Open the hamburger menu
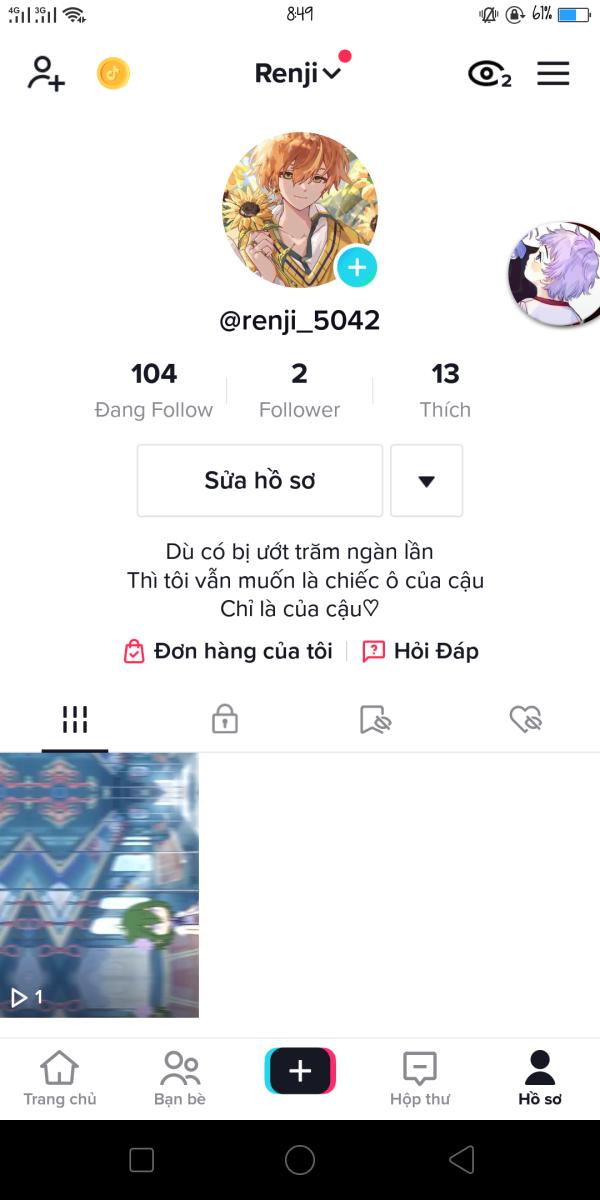Viewport: 600px width, 1200px height. [x=553, y=74]
